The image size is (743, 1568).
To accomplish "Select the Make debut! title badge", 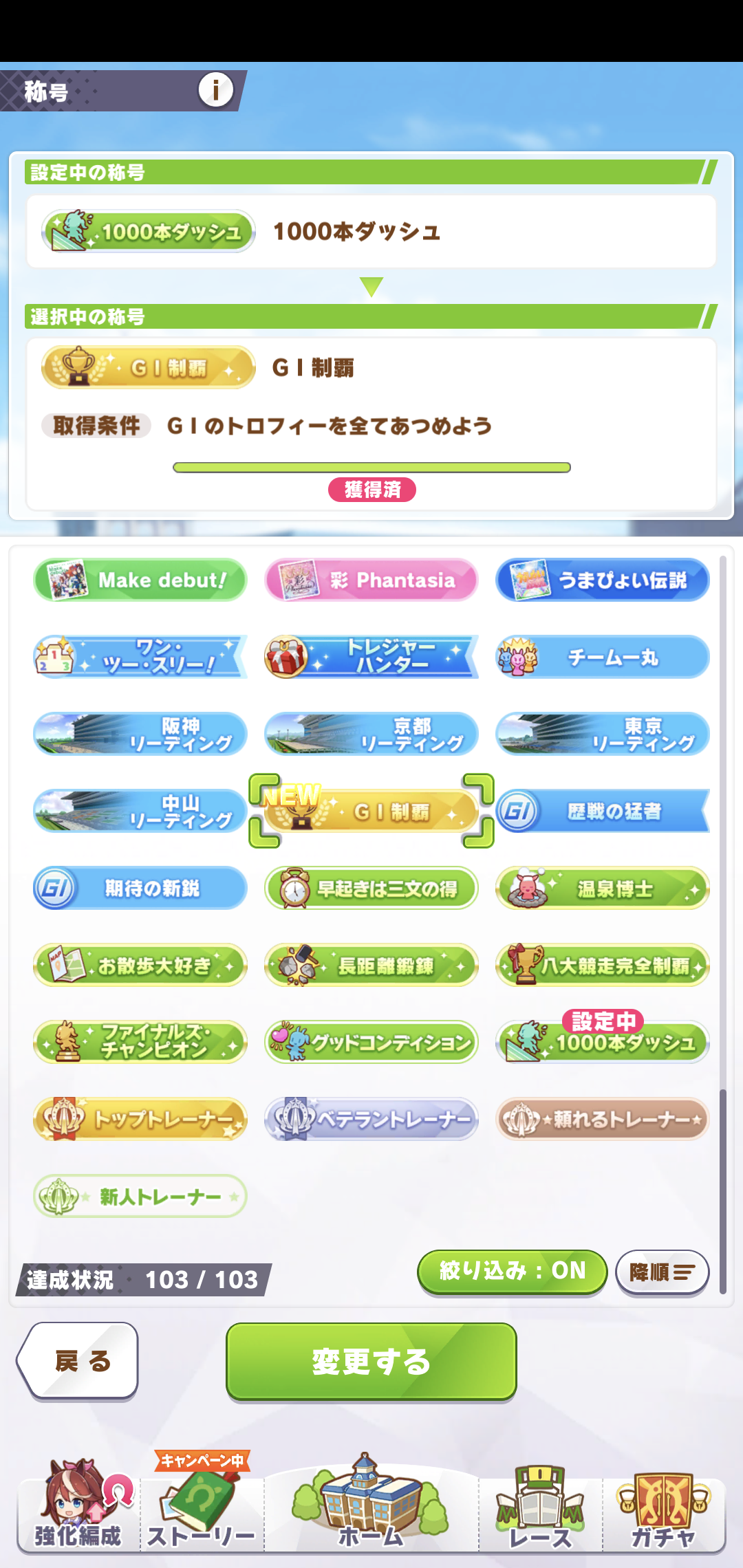I will click(140, 580).
